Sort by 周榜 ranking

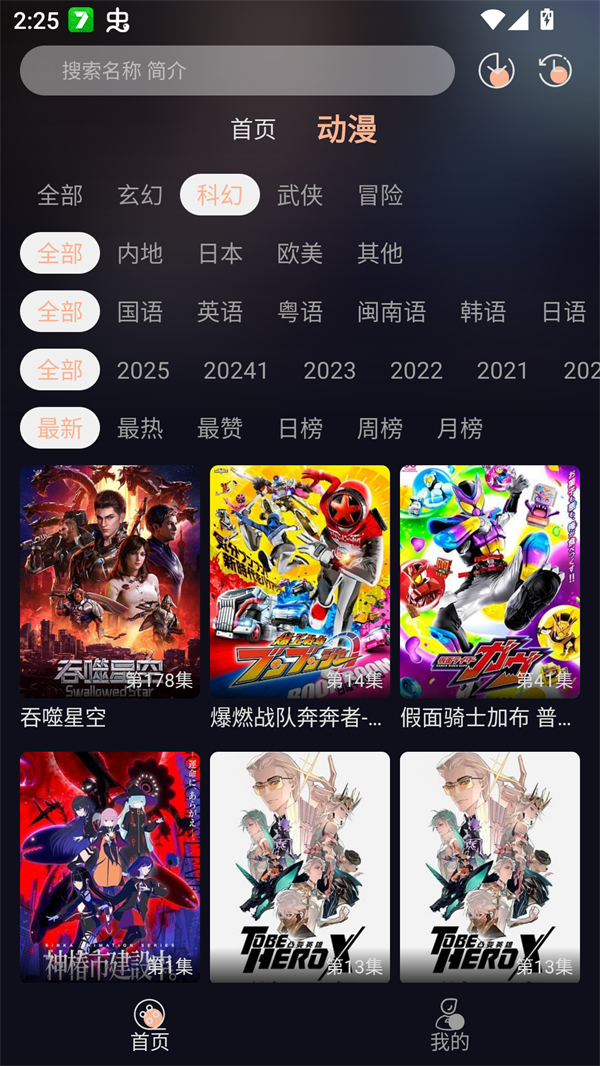point(380,428)
